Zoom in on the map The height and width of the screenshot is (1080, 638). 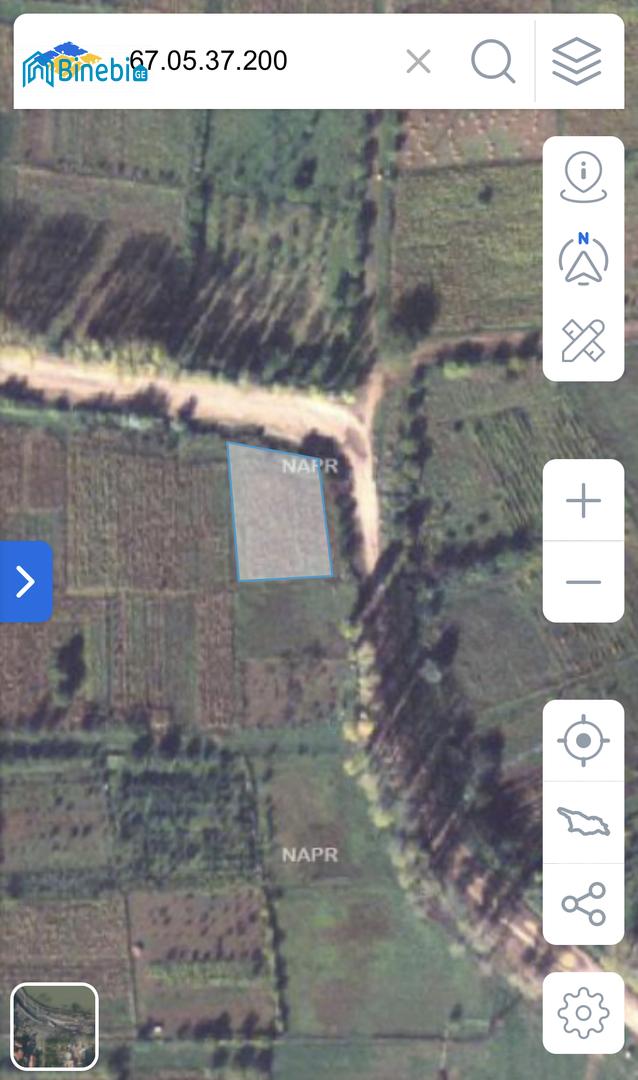583,500
